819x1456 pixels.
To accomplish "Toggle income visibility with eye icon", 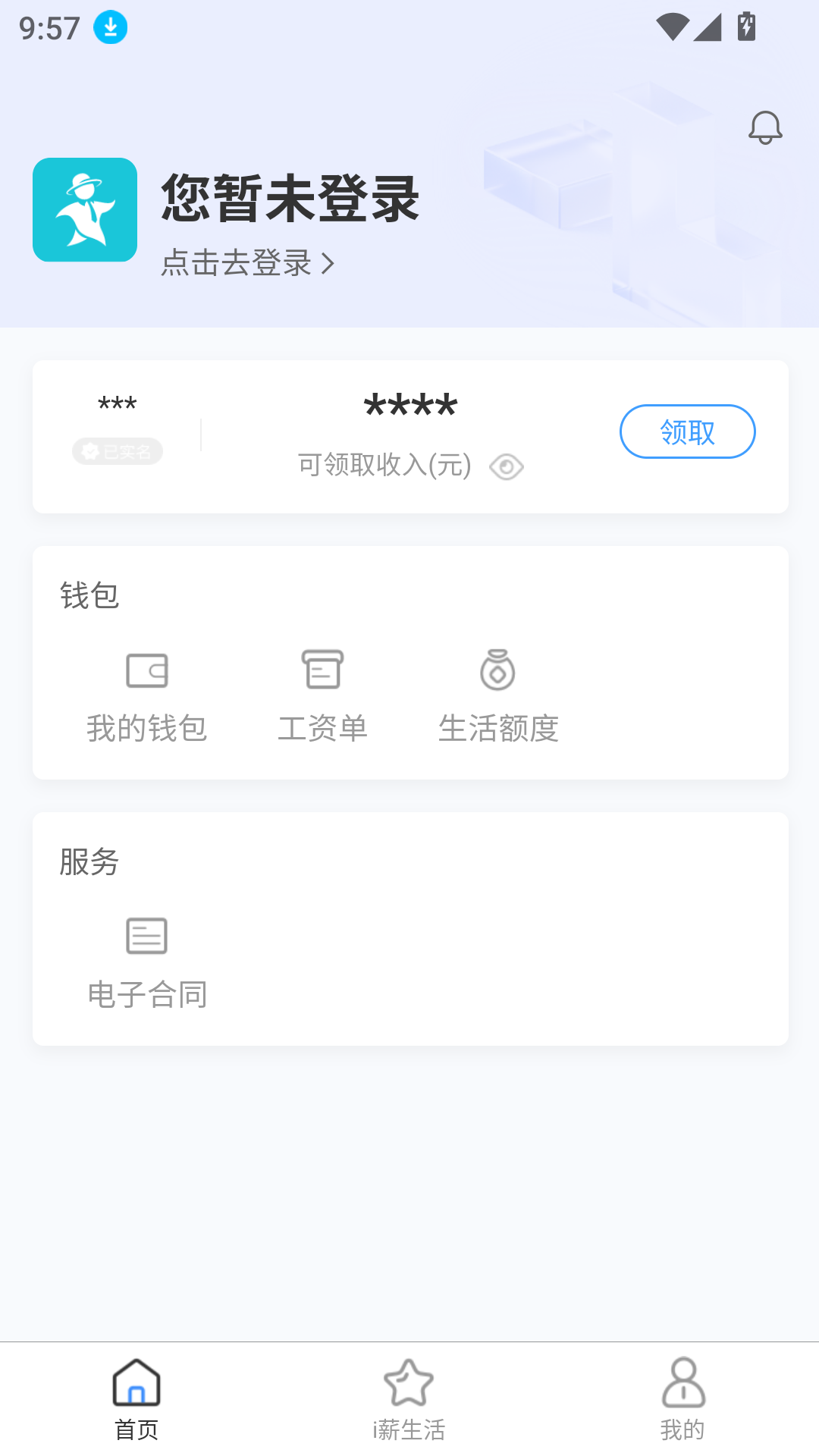I will point(506,467).
